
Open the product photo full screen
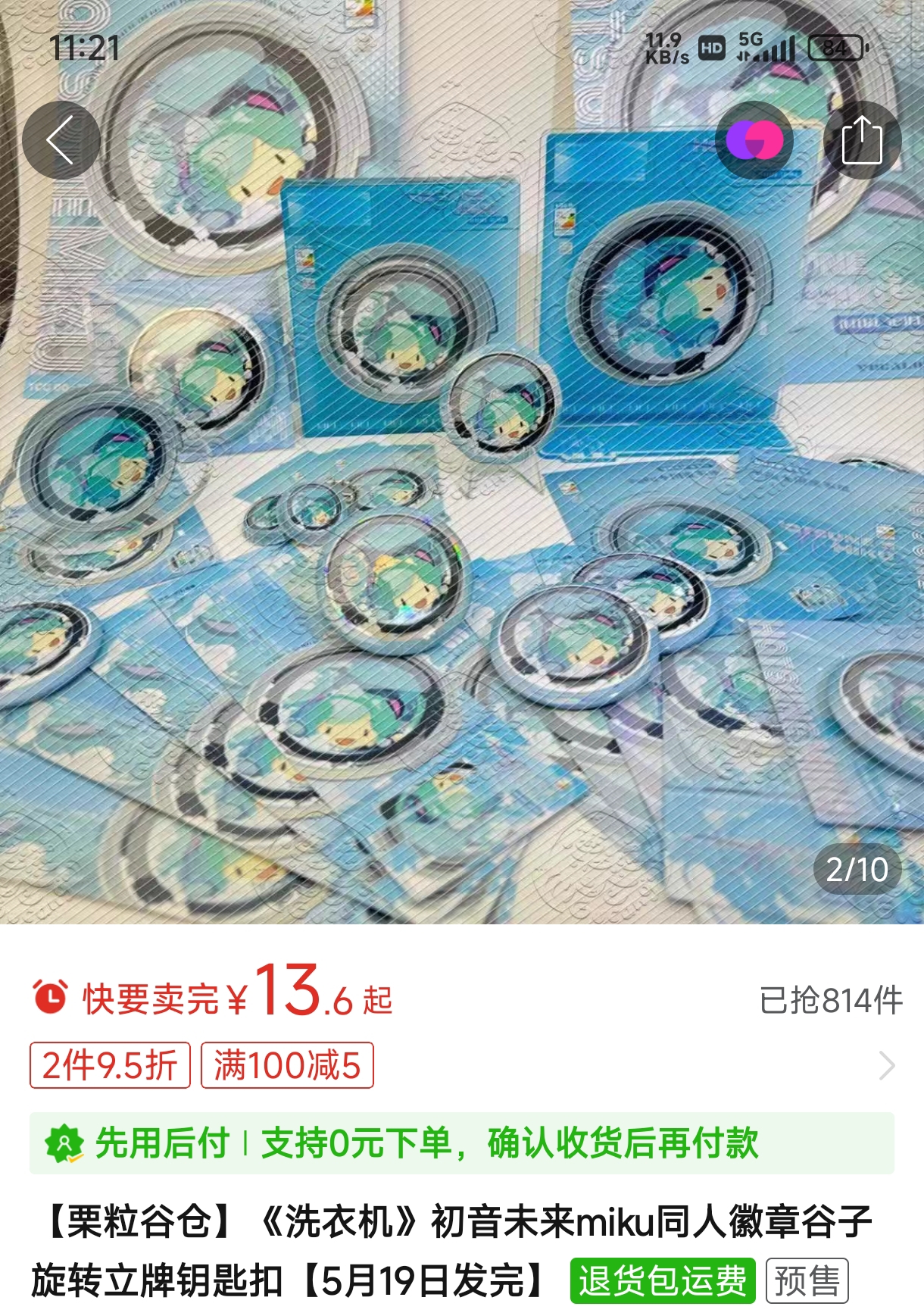point(462,530)
